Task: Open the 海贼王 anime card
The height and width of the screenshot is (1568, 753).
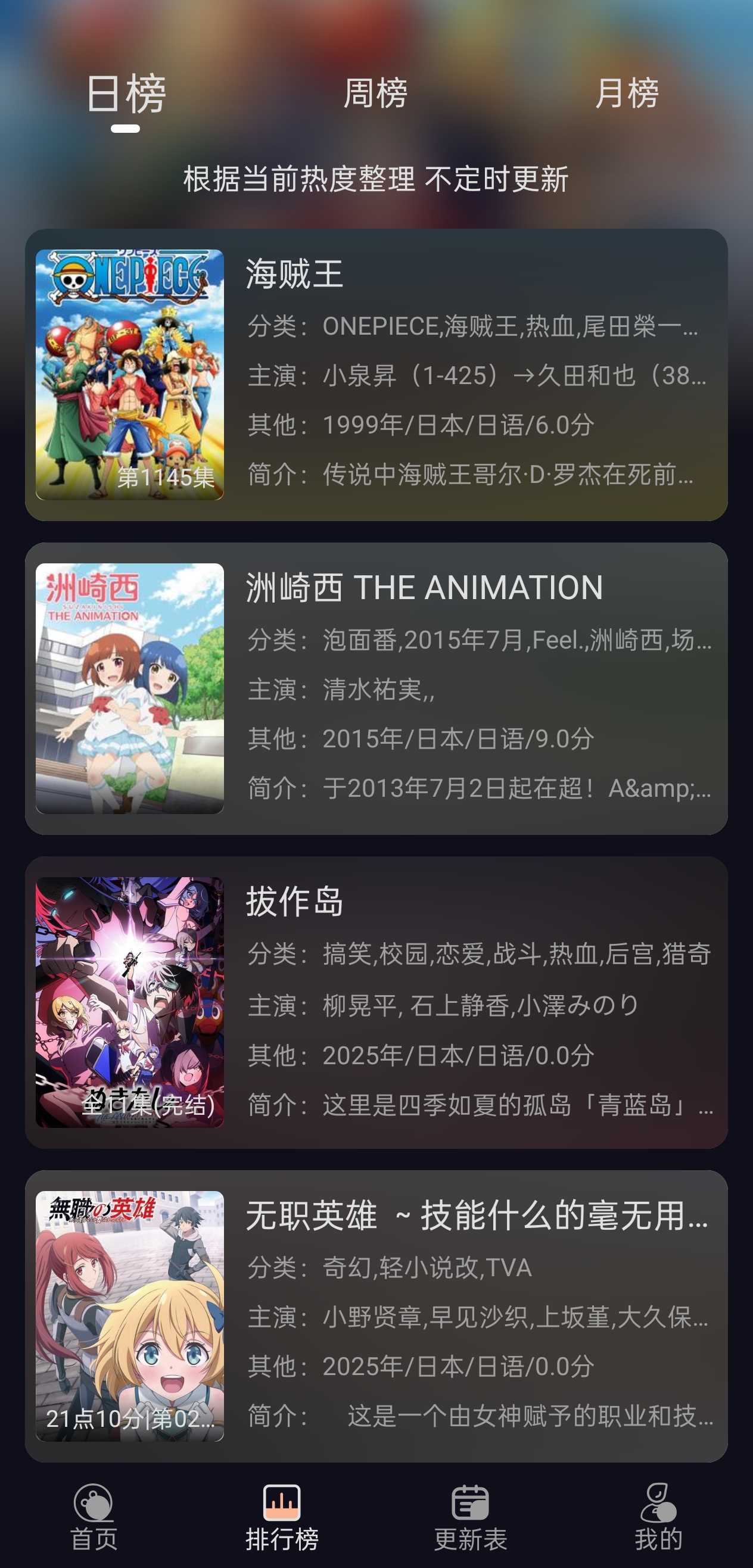Action: click(376, 375)
